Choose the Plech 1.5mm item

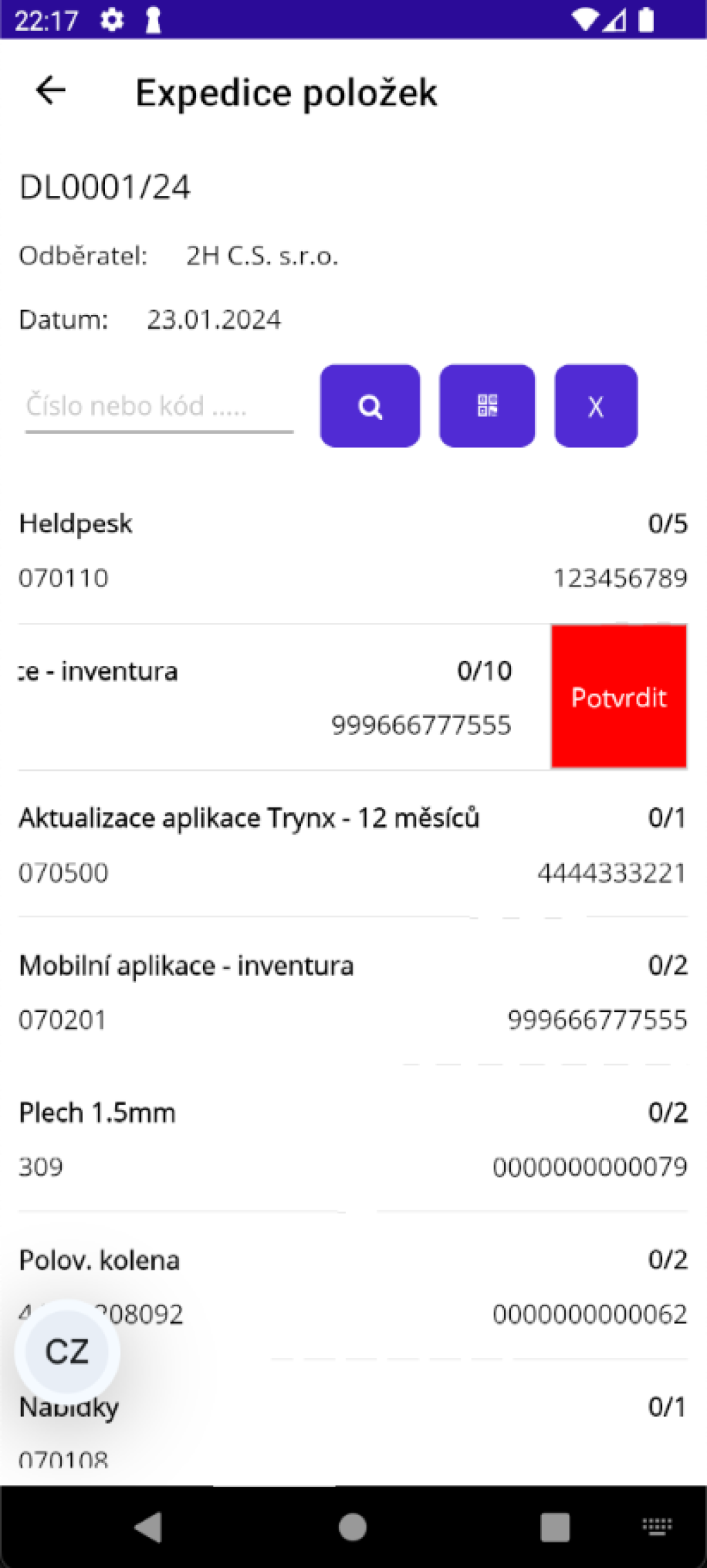coord(352,1139)
